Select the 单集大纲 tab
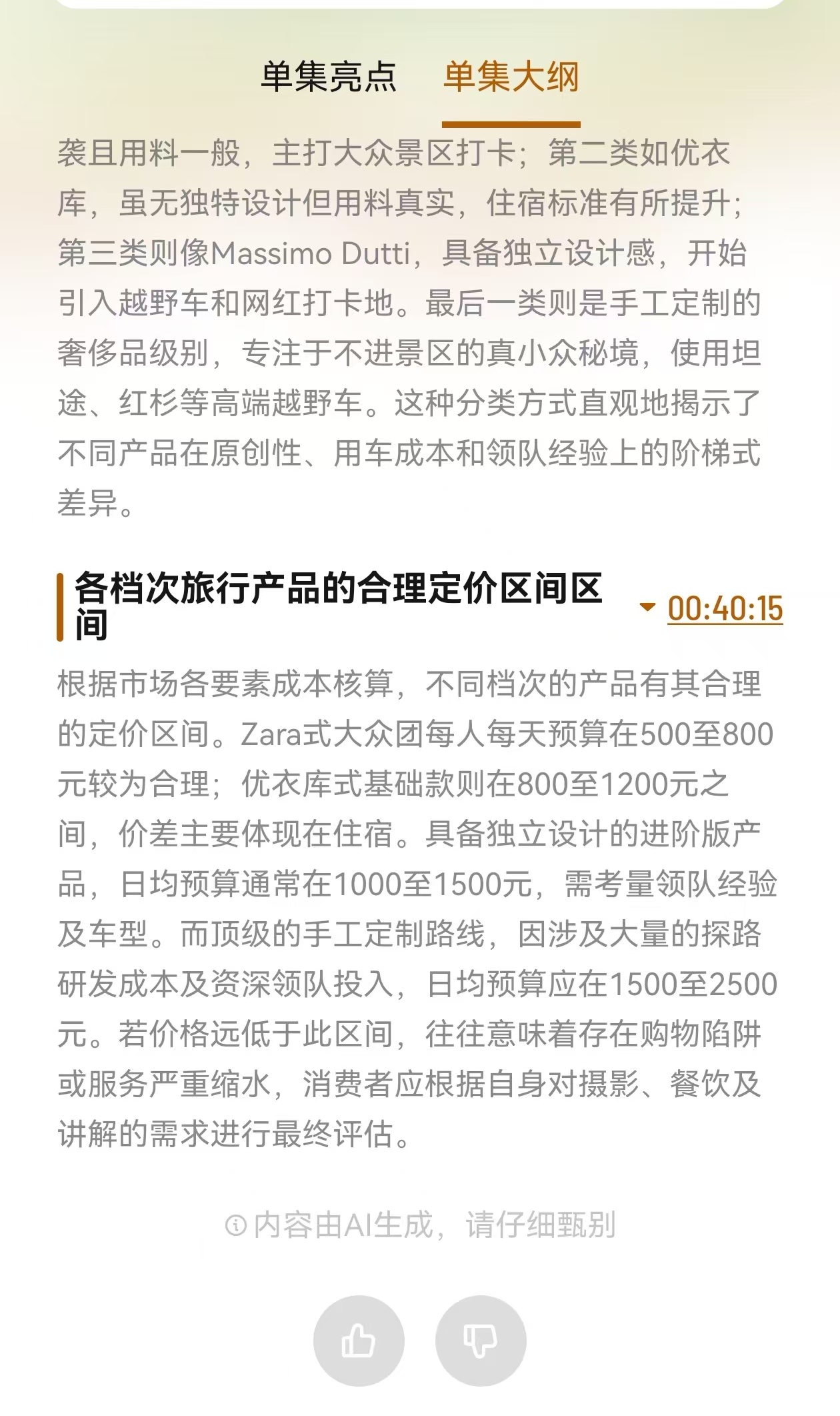Viewport: 840px width, 1416px height. pos(511,77)
